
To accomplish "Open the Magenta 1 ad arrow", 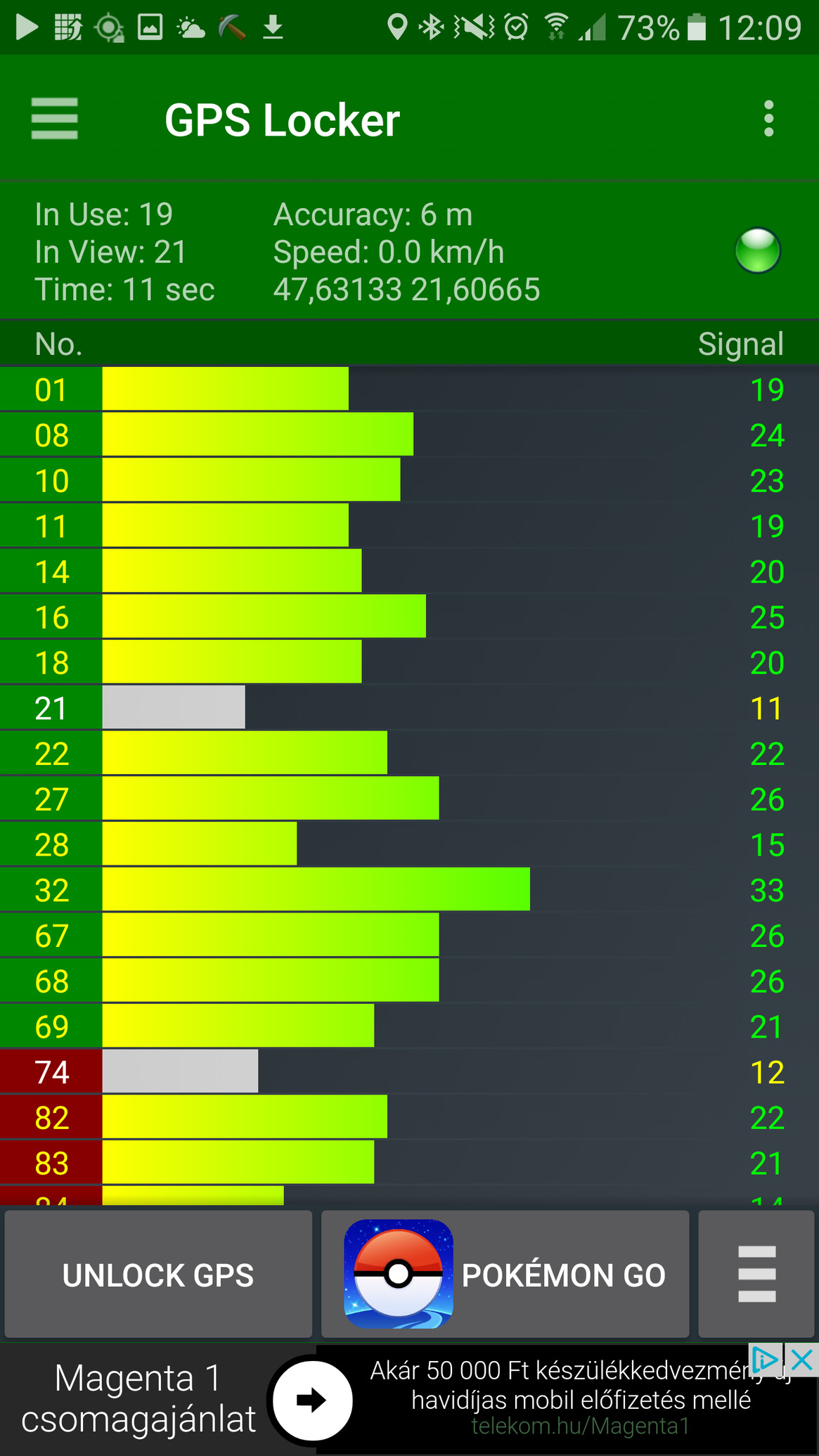I will [312, 1400].
